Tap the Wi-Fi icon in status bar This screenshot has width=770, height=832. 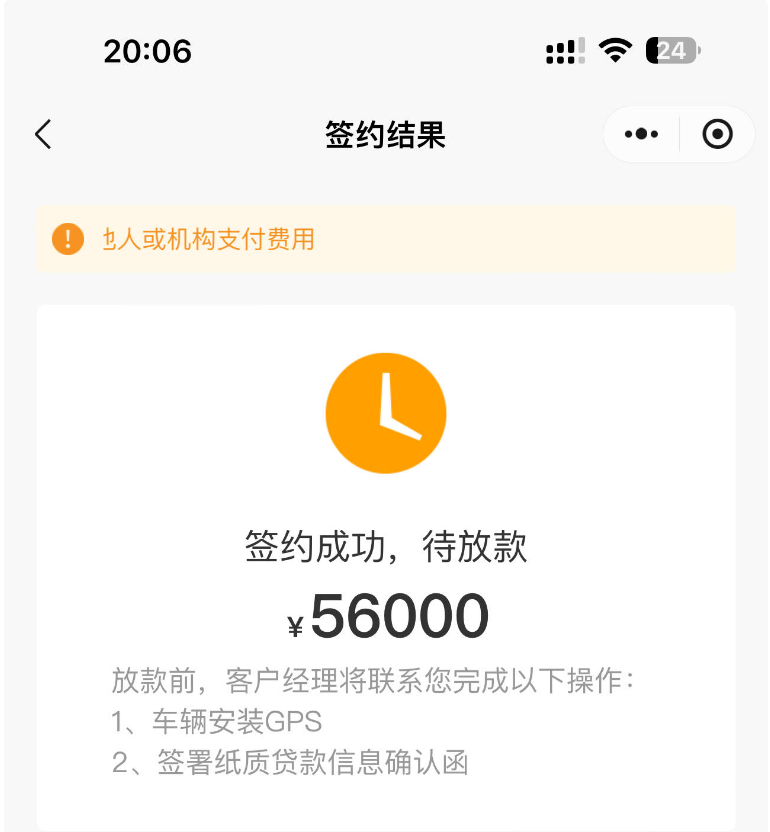[617, 49]
